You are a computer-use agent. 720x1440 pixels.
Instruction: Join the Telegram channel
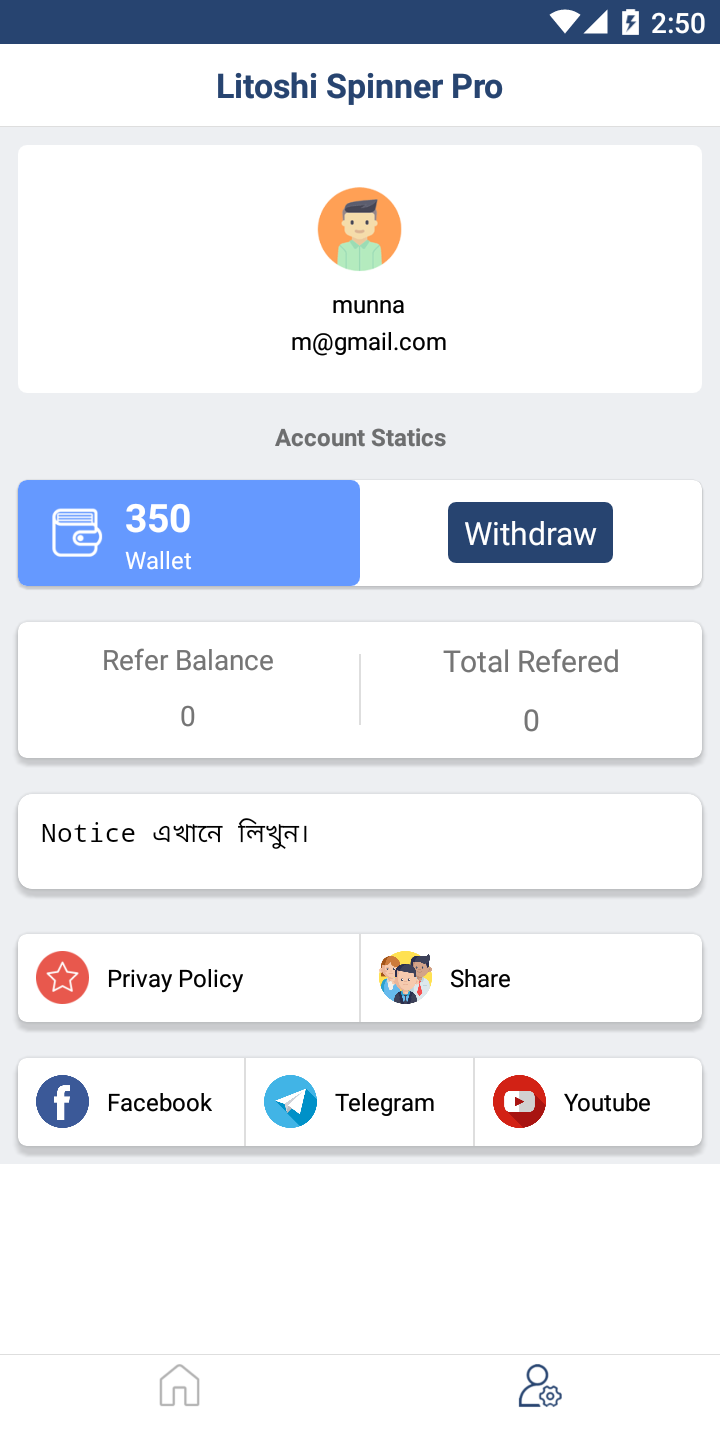point(359,1102)
